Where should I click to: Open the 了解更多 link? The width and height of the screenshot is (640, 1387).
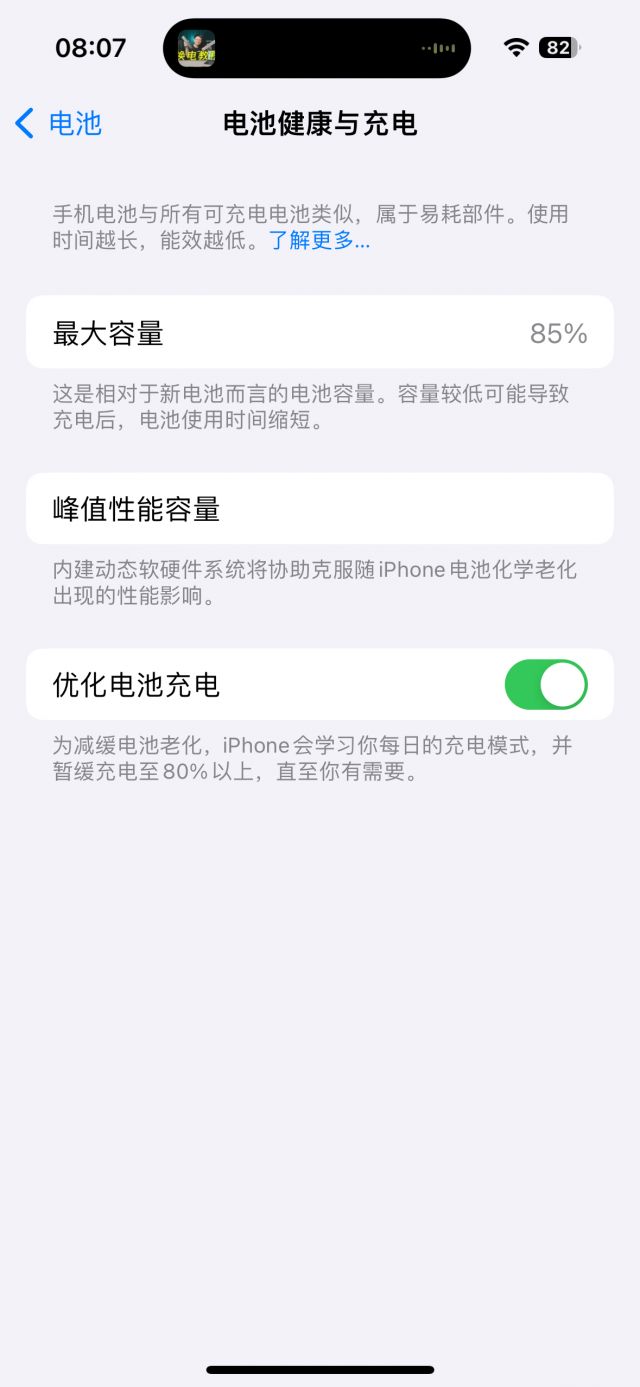pos(319,241)
